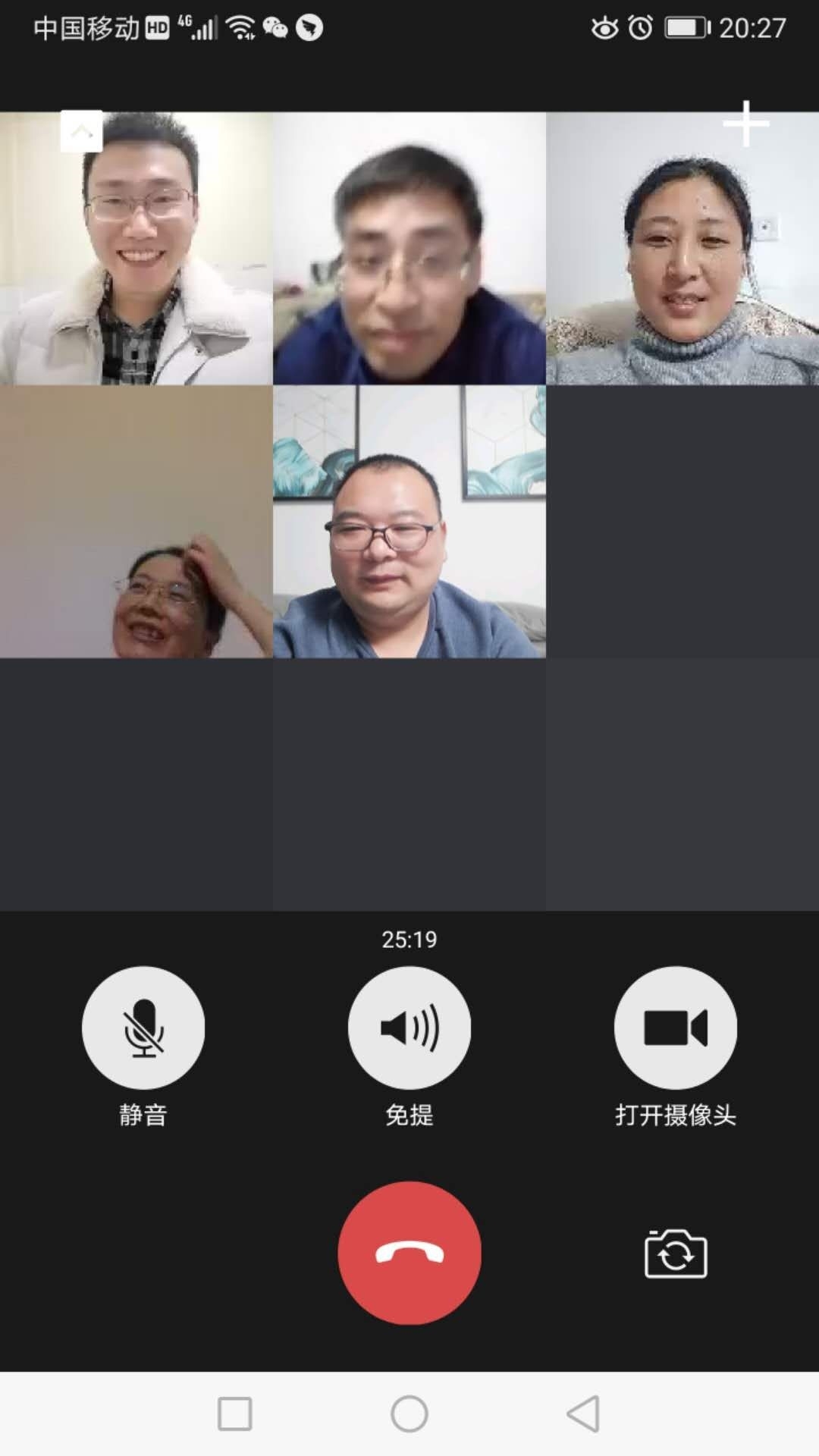Minimize the group video call window

click(x=81, y=132)
